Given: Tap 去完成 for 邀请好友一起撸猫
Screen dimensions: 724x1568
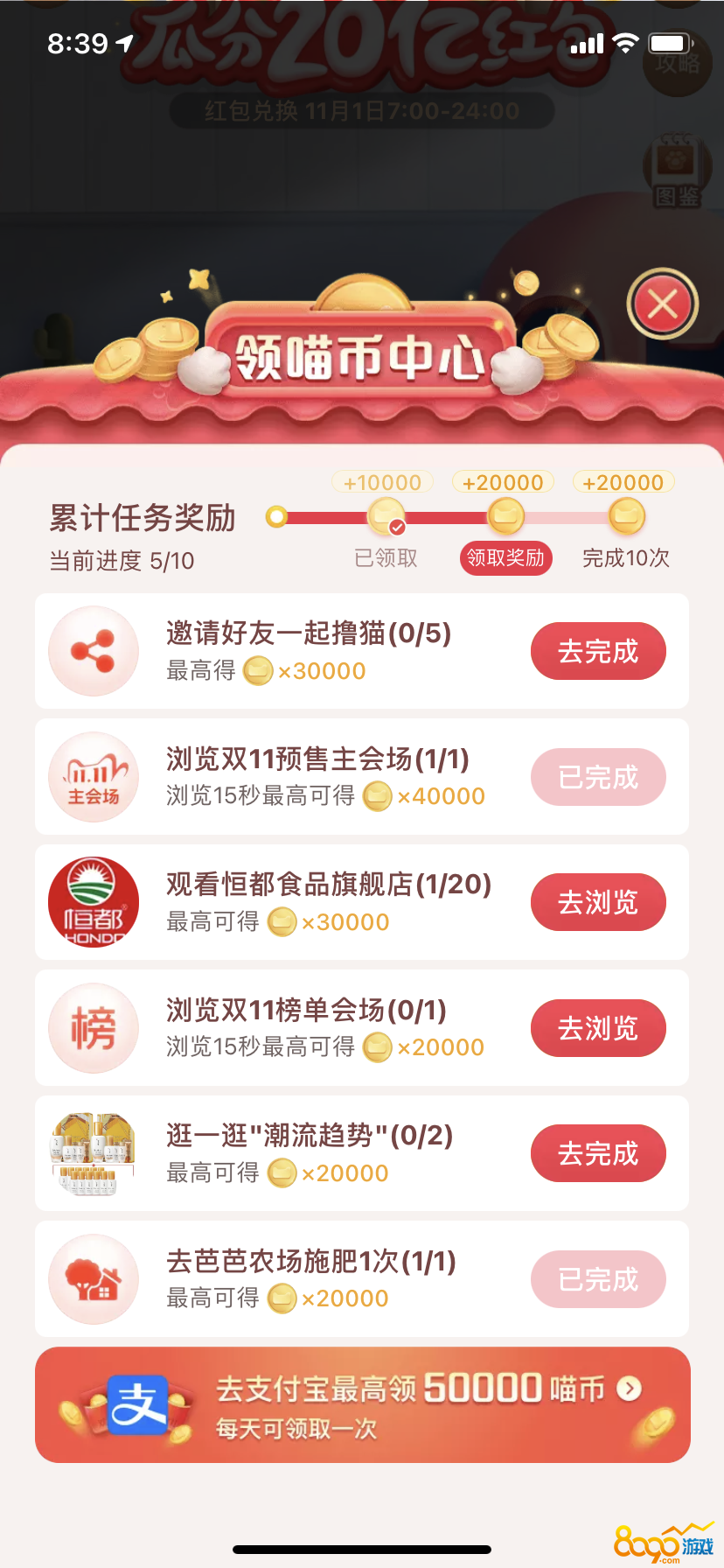Looking at the screenshot, I should (598, 651).
